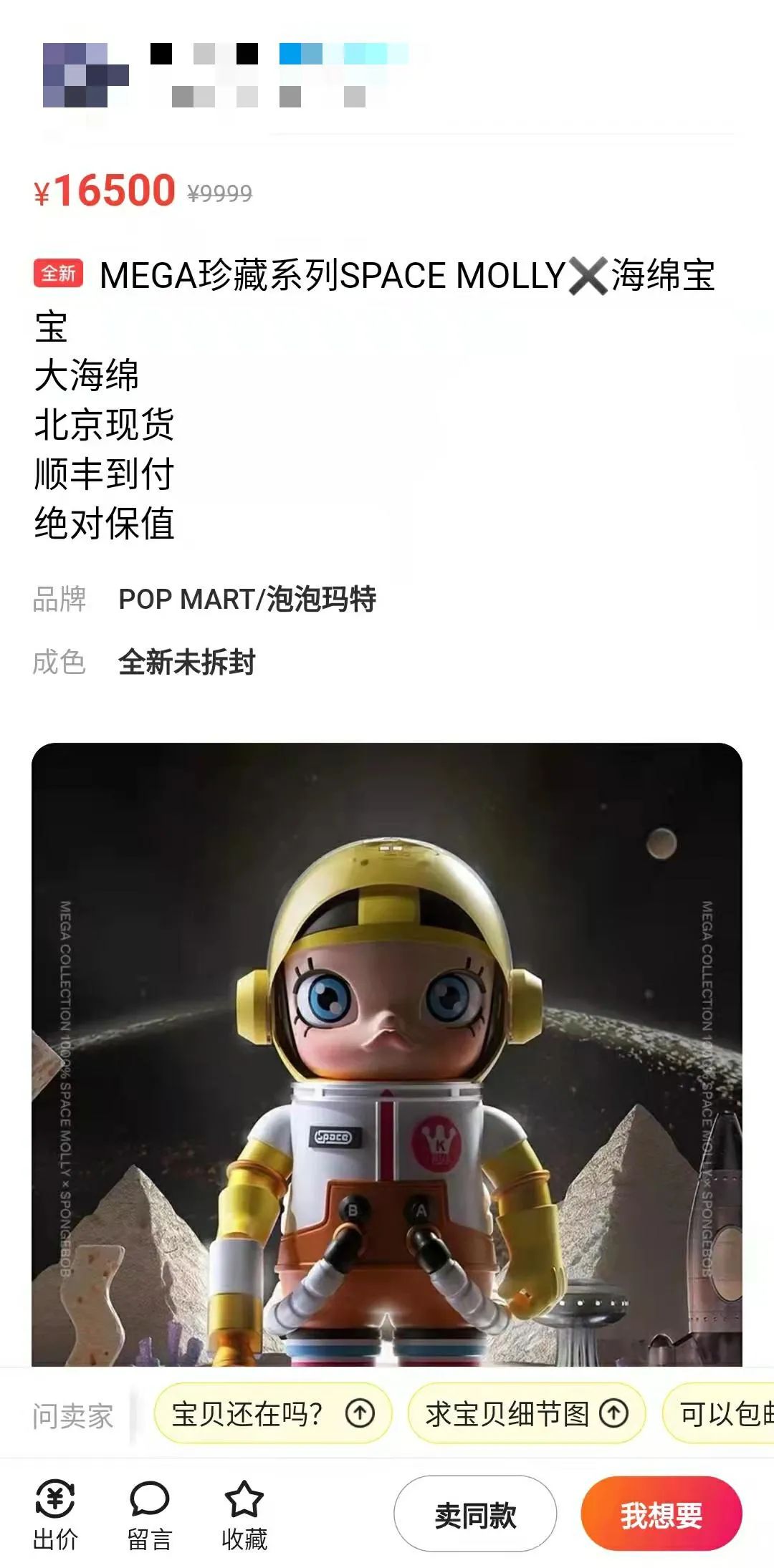Ask seller via 求宝贝细节图 chip

coord(526,1413)
